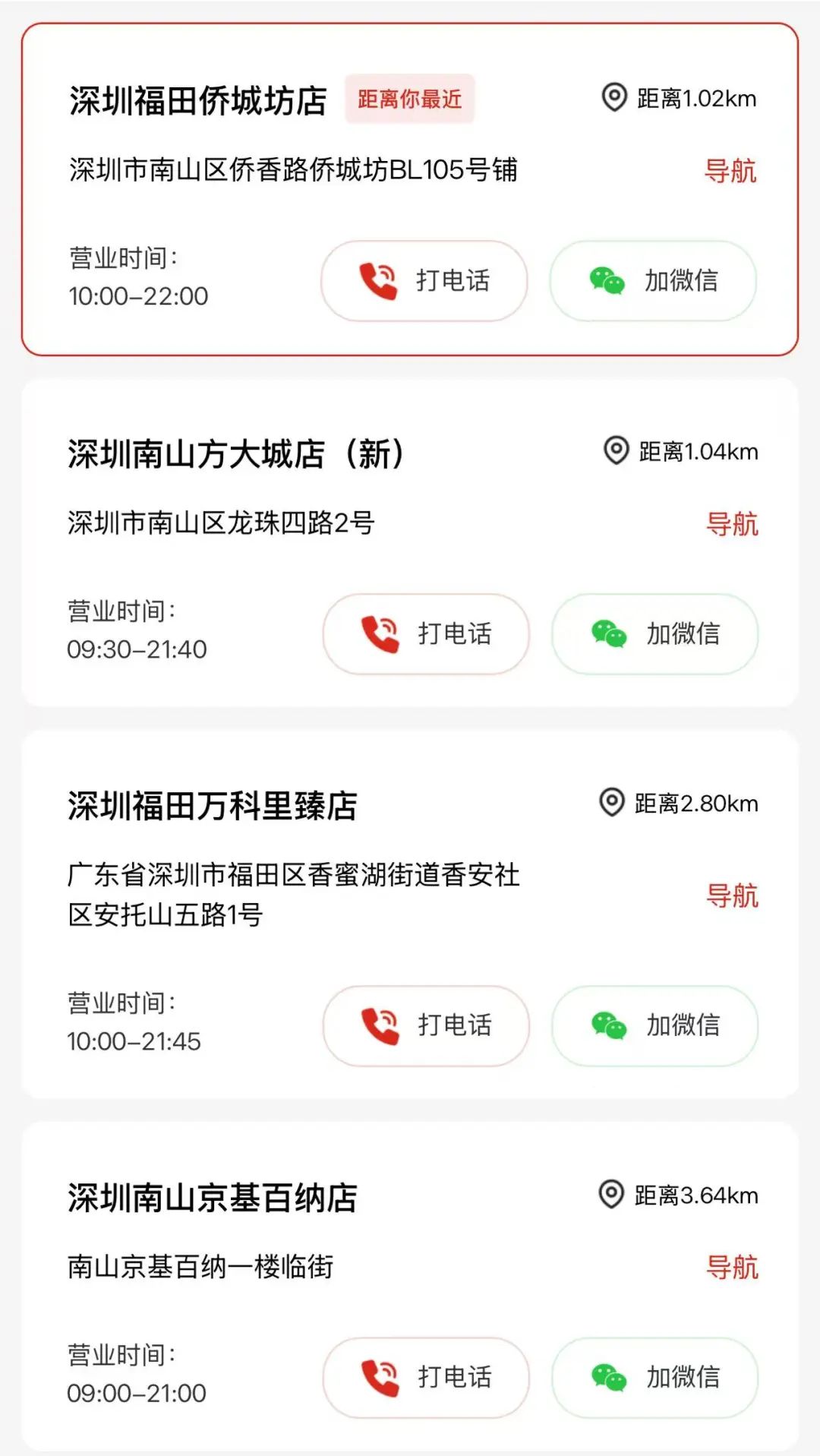Tap 打电话 for 深圳南山方大城店（新）

[x=426, y=634]
